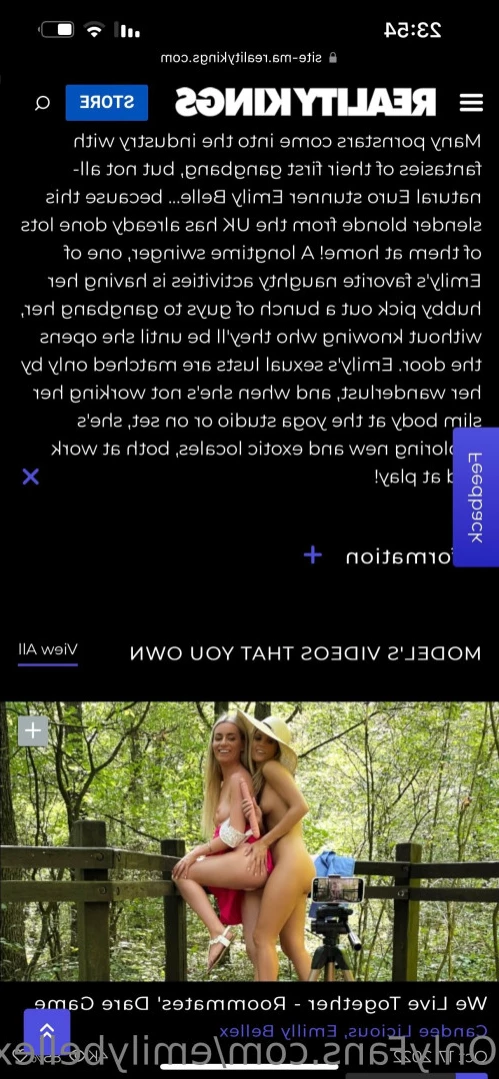Close the model bio with the X
499x1079 pixels.
[30, 476]
